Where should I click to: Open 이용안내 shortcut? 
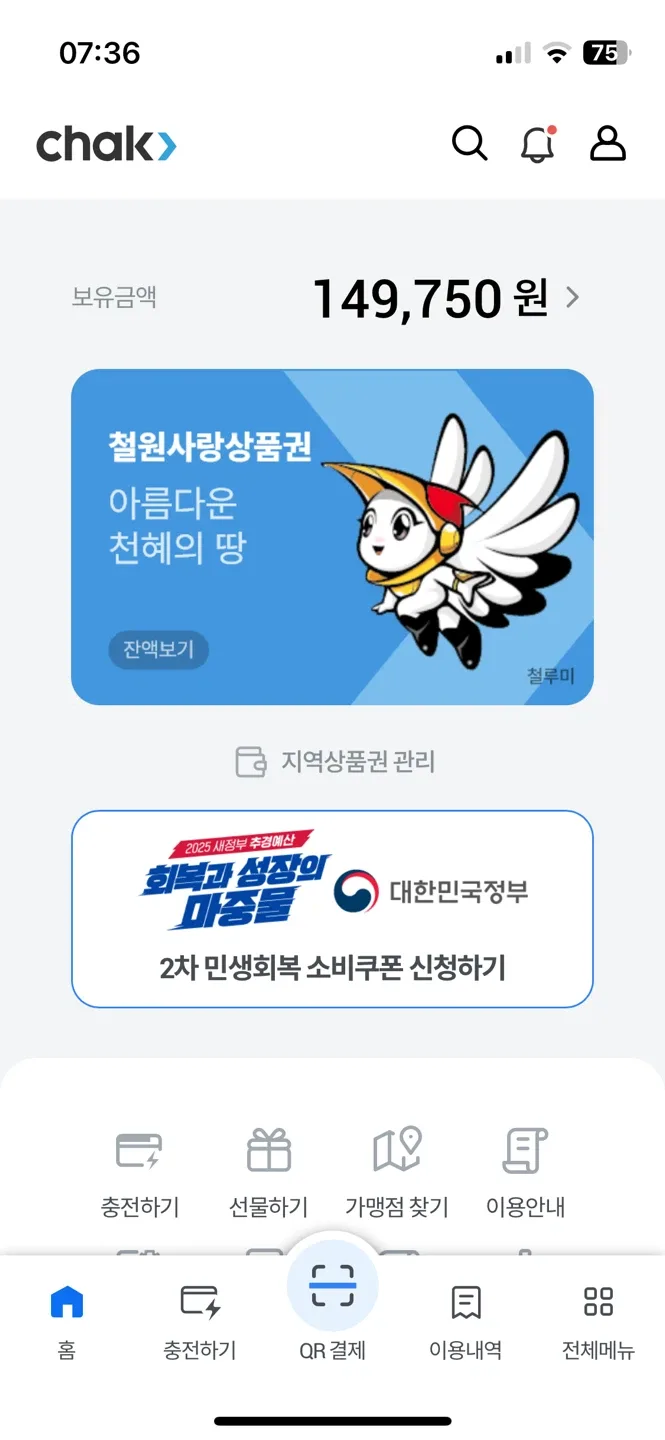point(525,1172)
